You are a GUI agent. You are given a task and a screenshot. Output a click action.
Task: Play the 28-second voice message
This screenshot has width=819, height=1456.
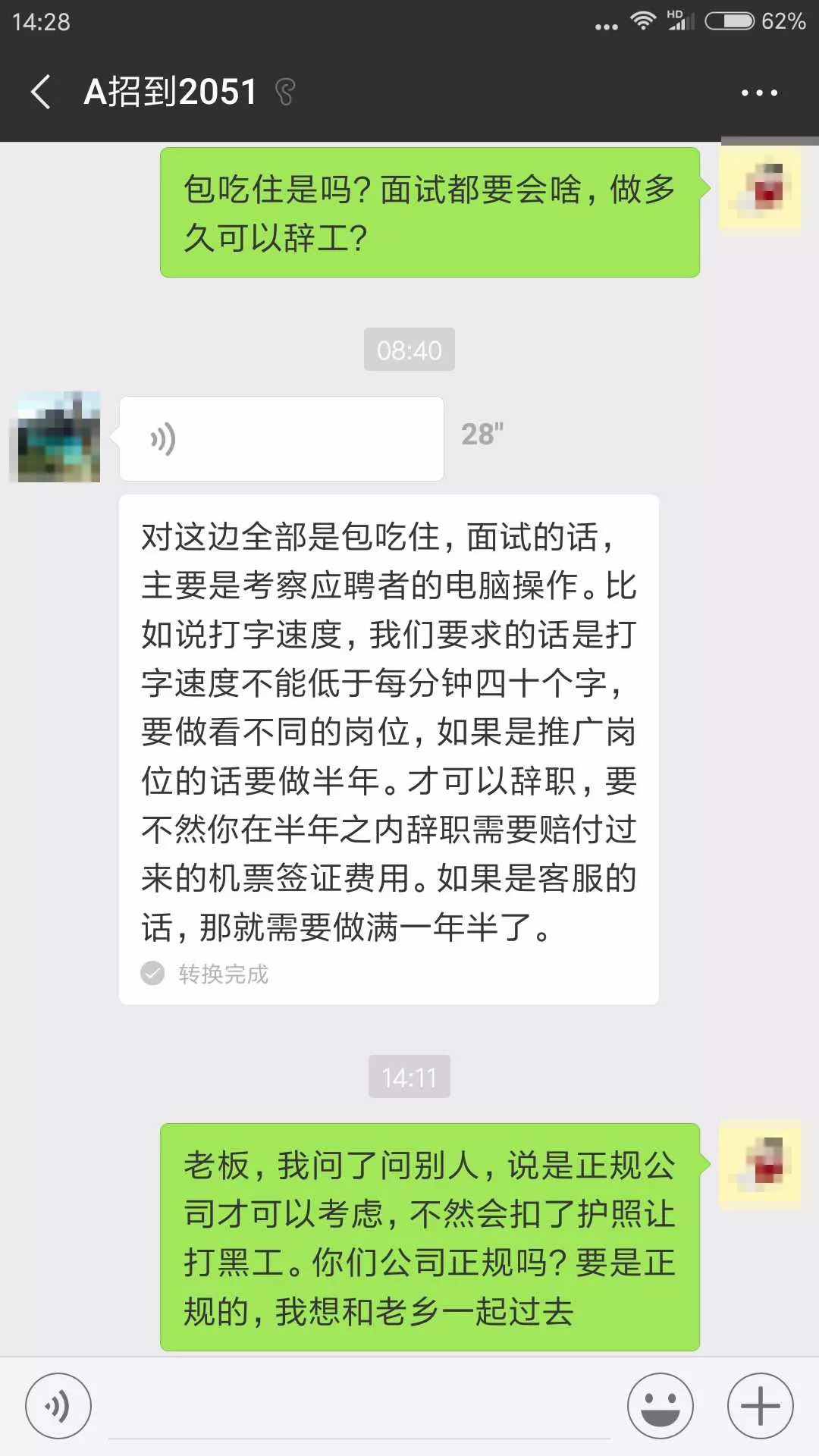281,438
